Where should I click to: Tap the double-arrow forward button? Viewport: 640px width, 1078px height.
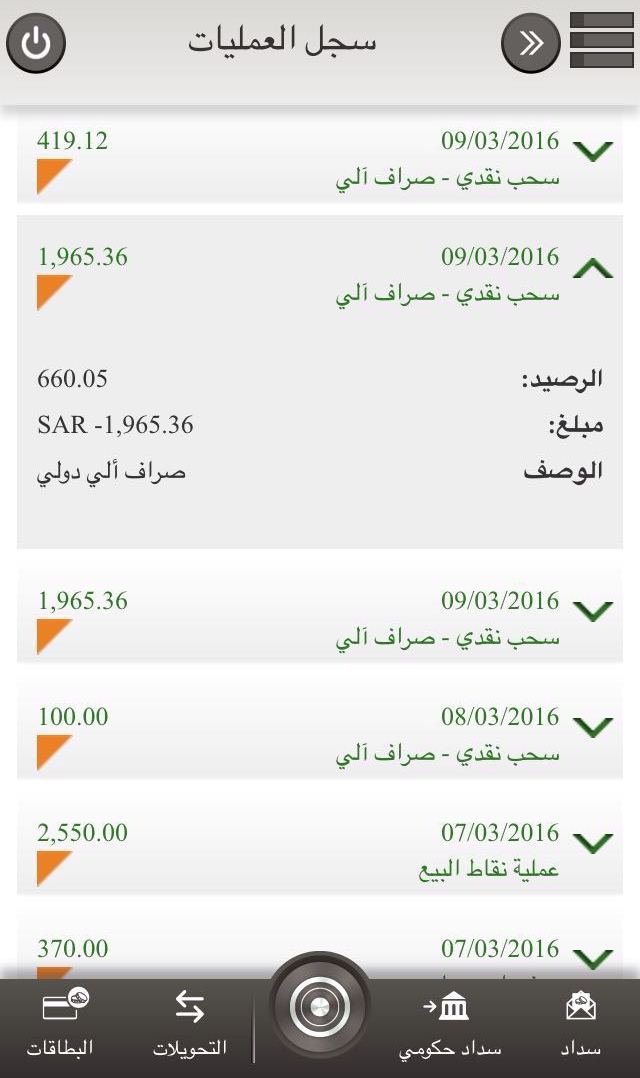coord(530,43)
